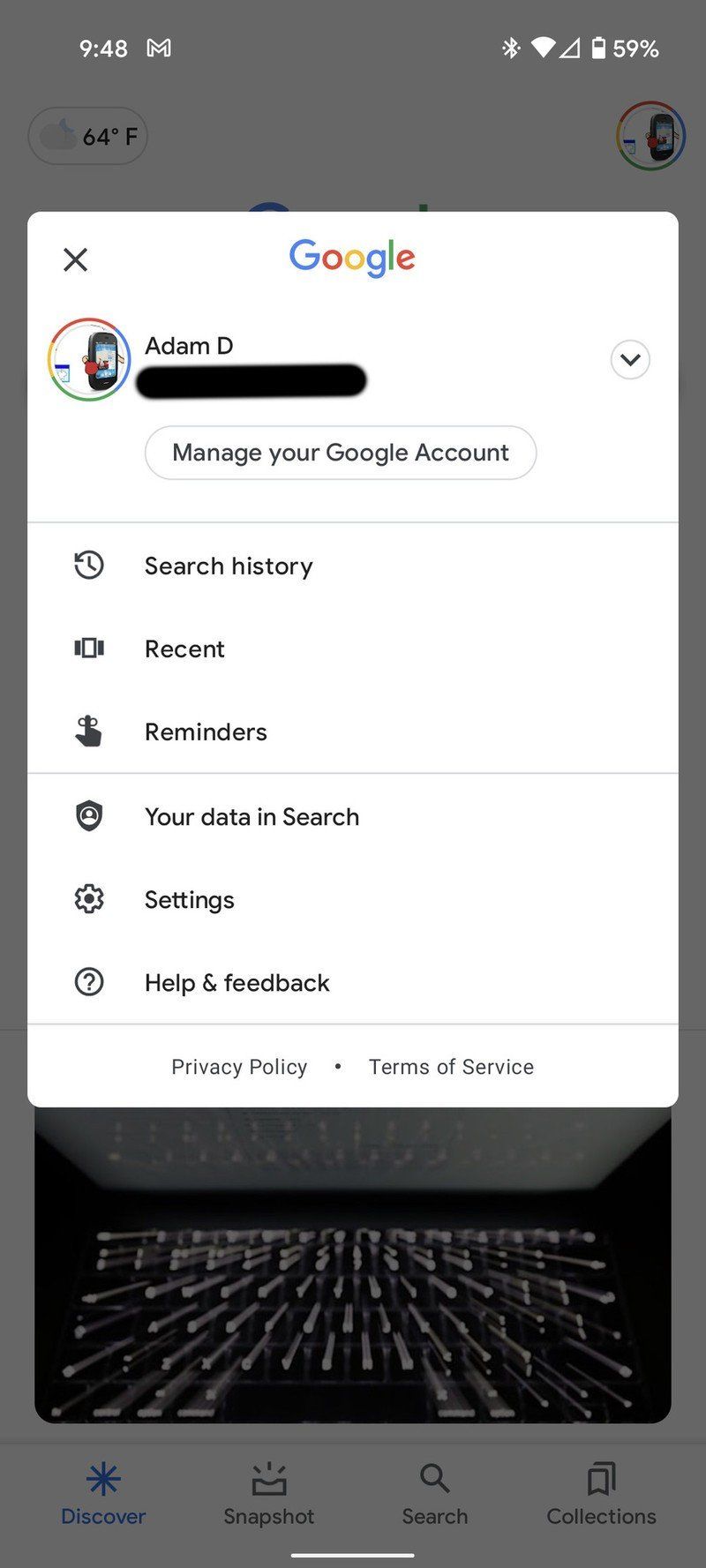Open Search history from the menu
The height and width of the screenshot is (1568, 706).
[x=228, y=566]
